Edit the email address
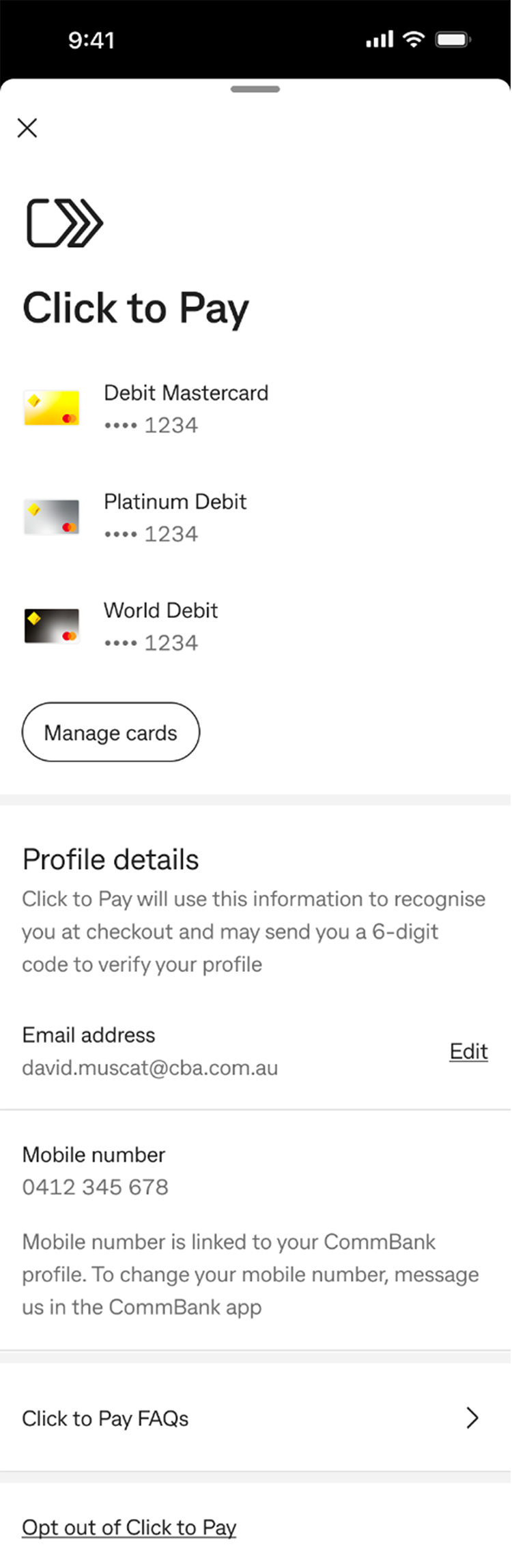The height and width of the screenshot is (1568, 512). click(468, 1051)
